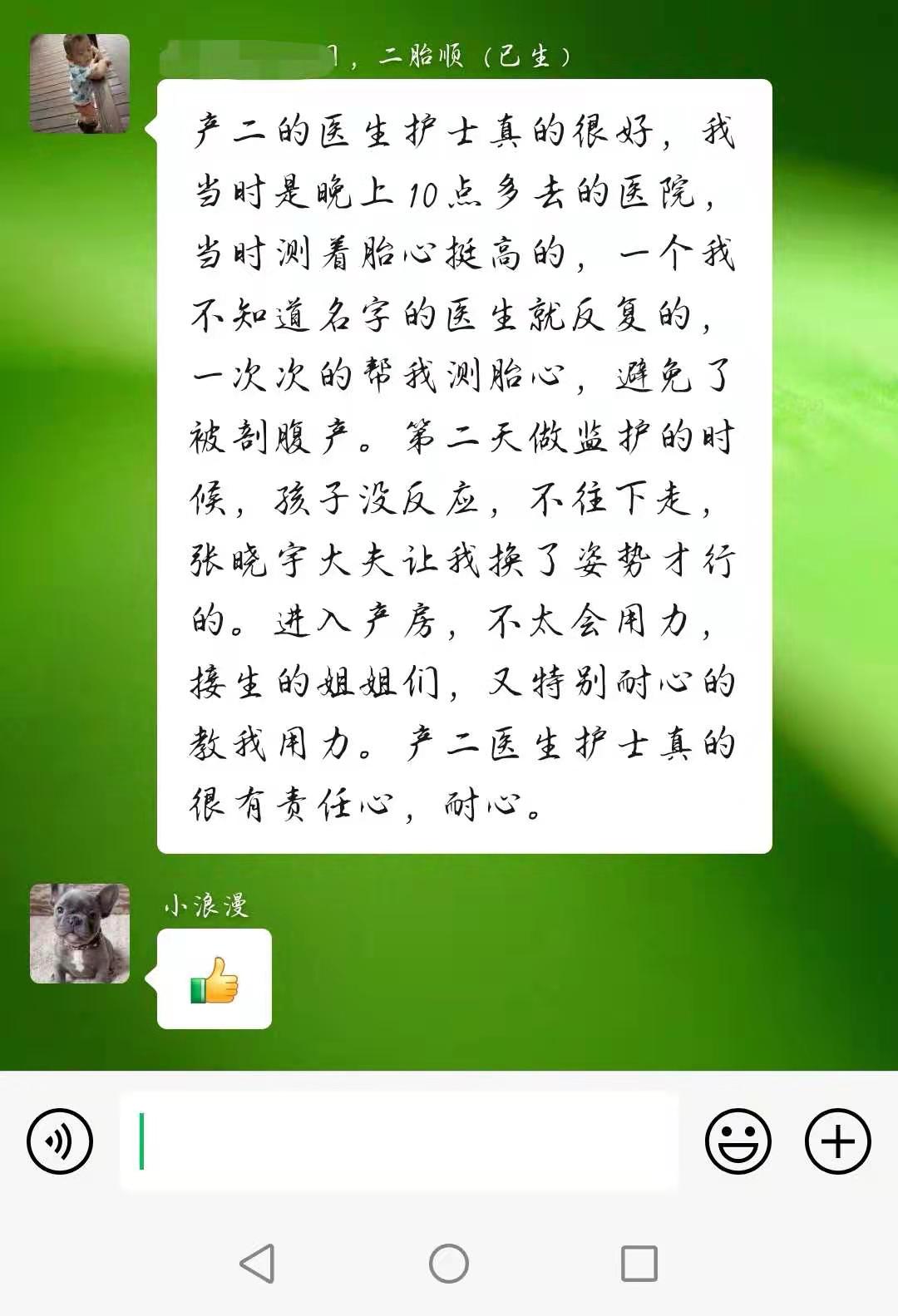The width and height of the screenshot is (898, 1316).
Task: Open the baby photo avatar's profile
Action: point(80,83)
